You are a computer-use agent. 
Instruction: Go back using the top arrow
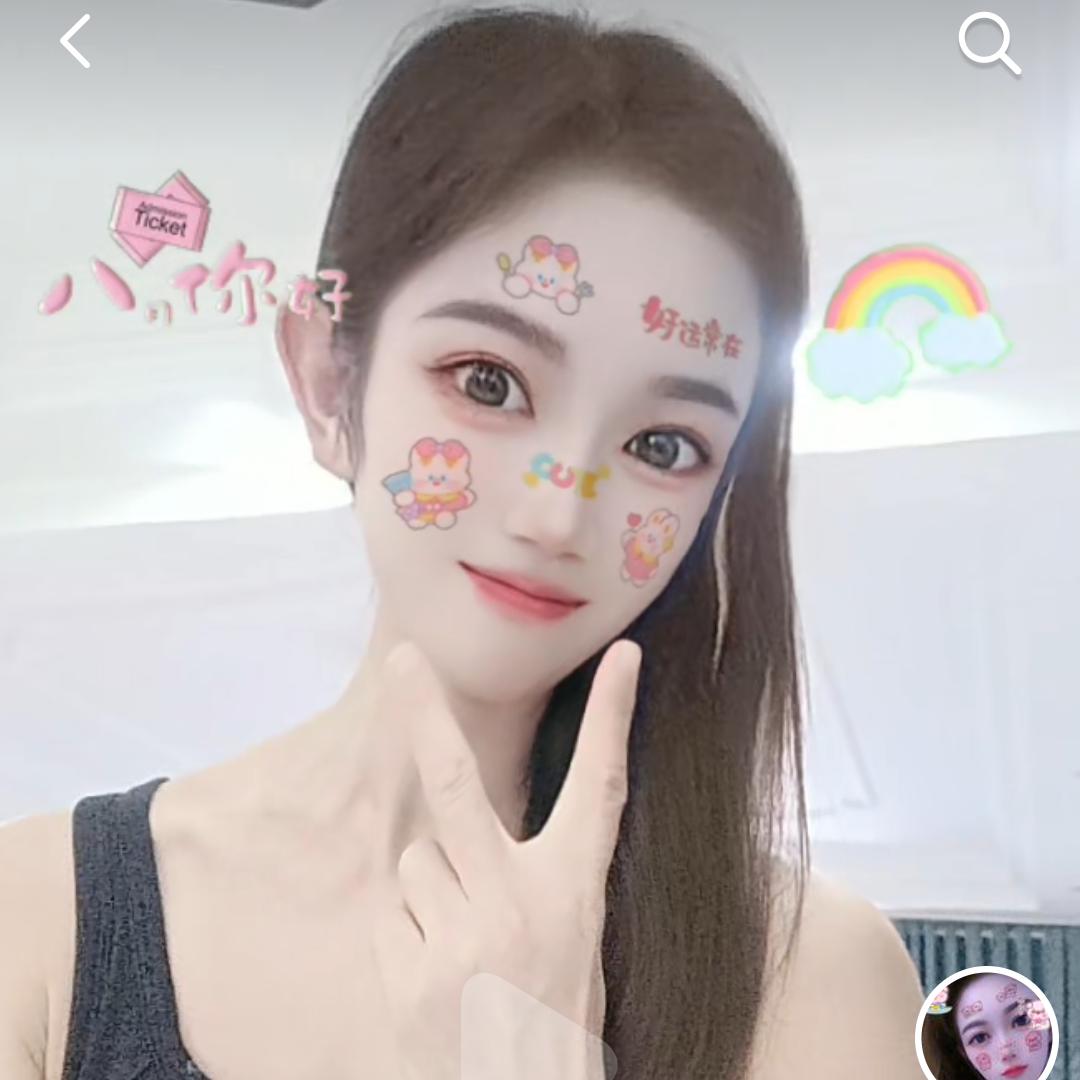pyautogui.click(x=76, y=42)
